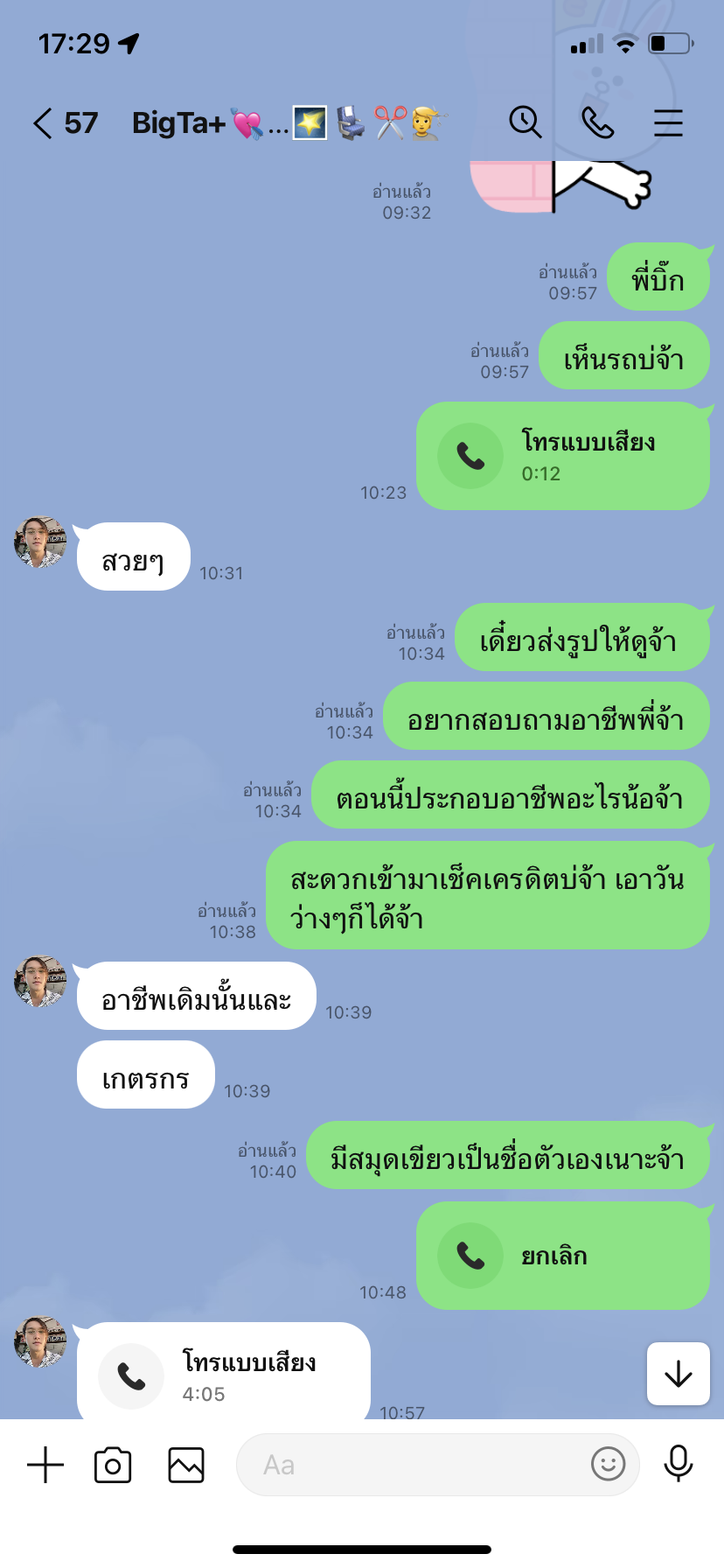Viewport: 724px width, 1568px height.
Task: Start a call with BigTa+
Action: pos(598,122)
